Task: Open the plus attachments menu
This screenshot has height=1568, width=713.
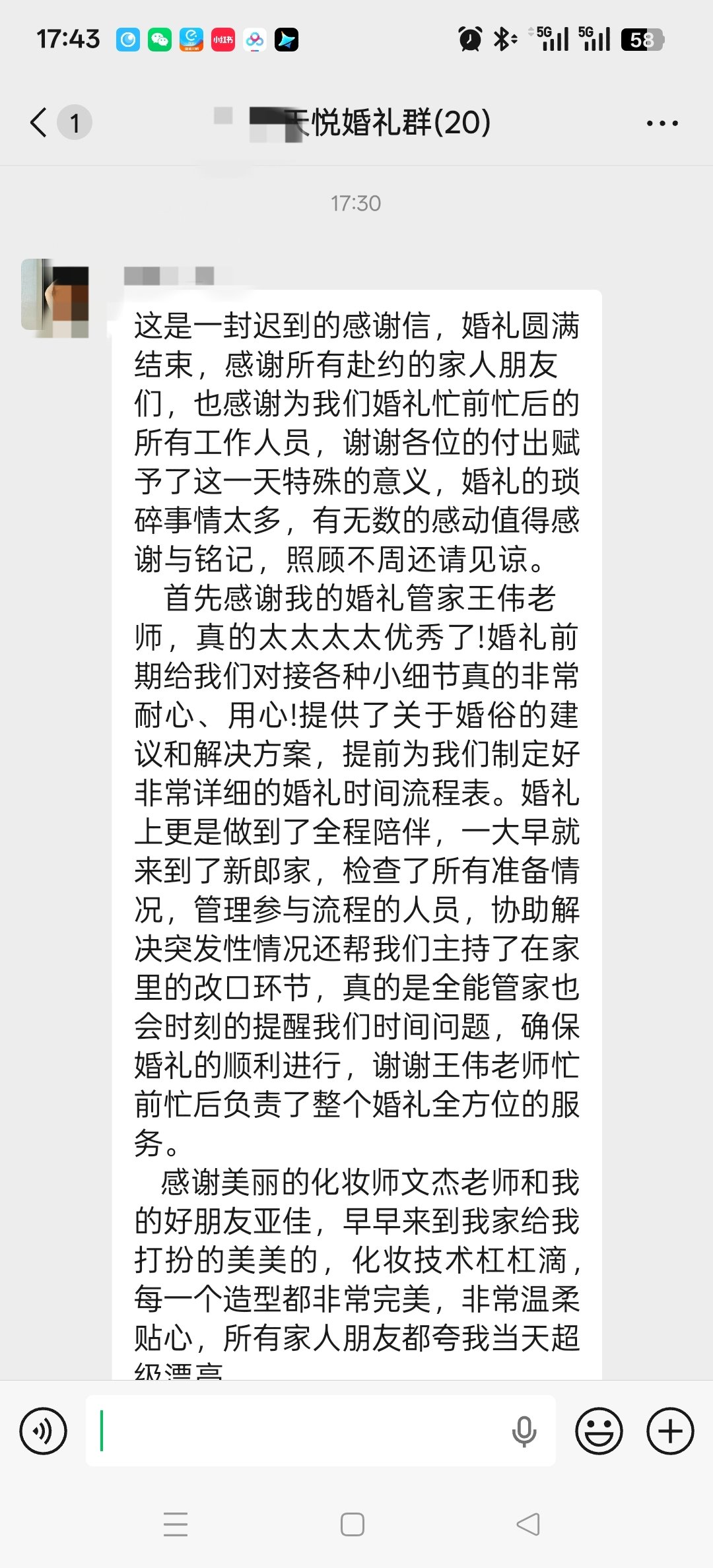Action: click(x=670, y=1431)
